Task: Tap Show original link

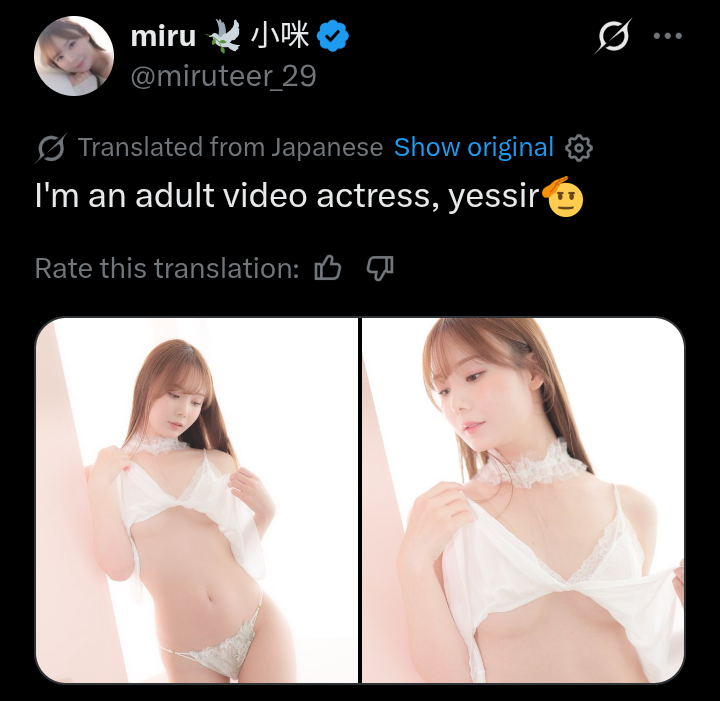Action: 474,148
